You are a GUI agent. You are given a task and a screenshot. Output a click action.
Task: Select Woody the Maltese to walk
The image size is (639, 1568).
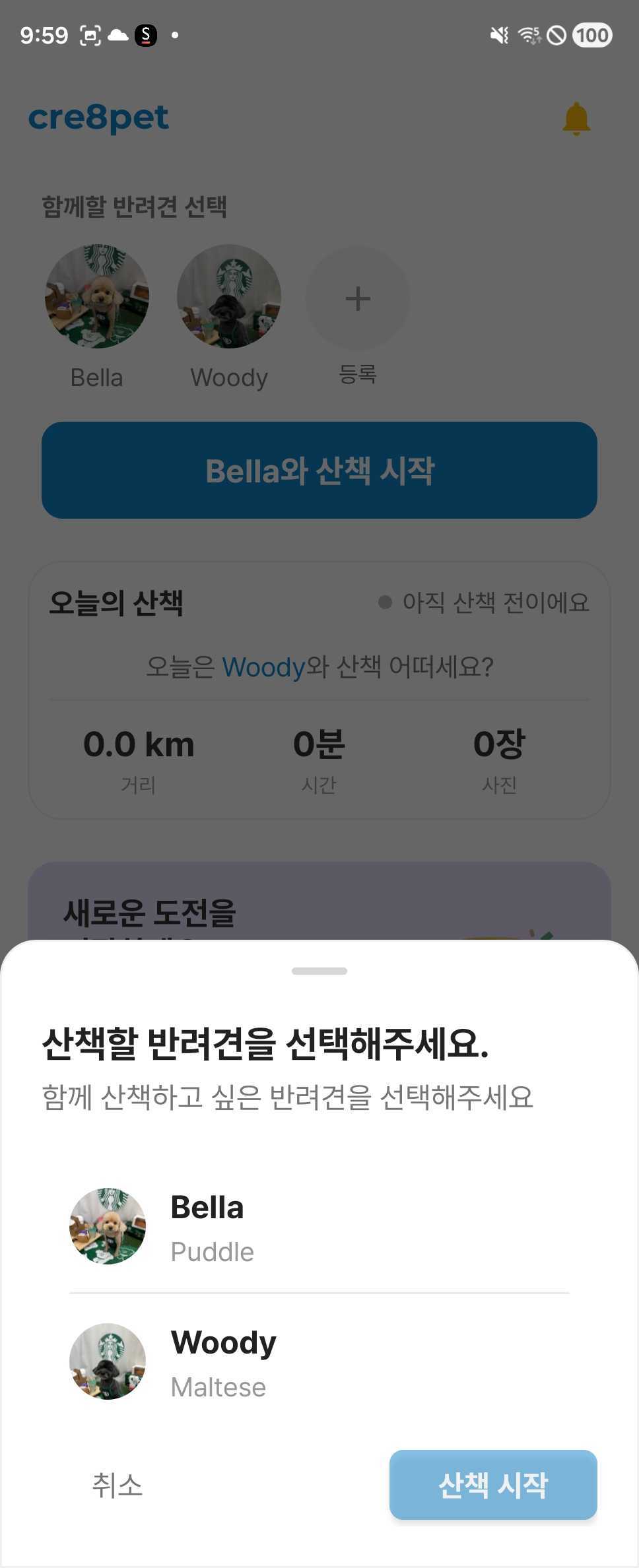(319, 1363)
